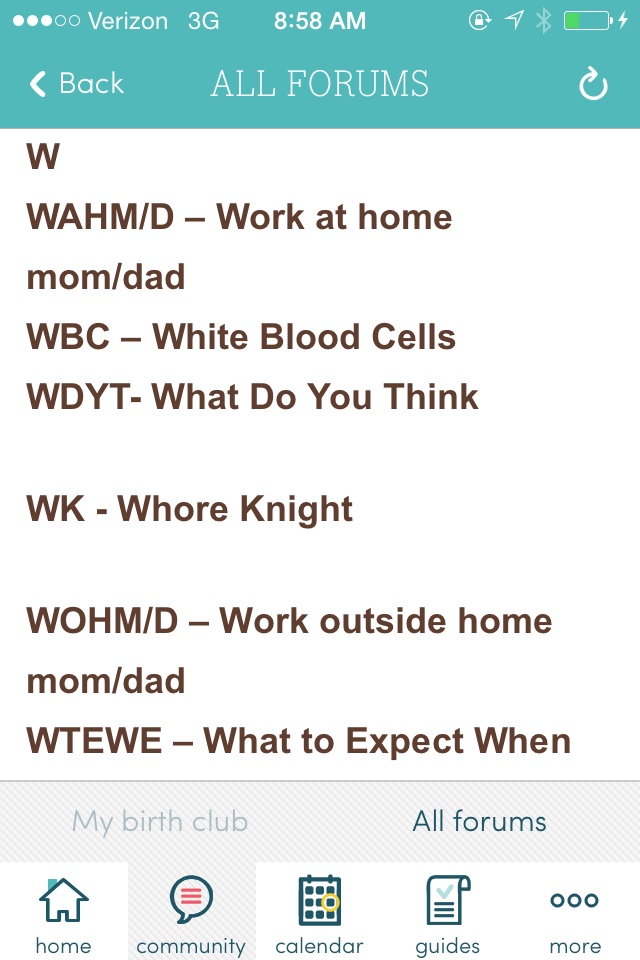This screenshot has width=640, height=960.
Task: Open the guides tab
Action: coord(447,912)
